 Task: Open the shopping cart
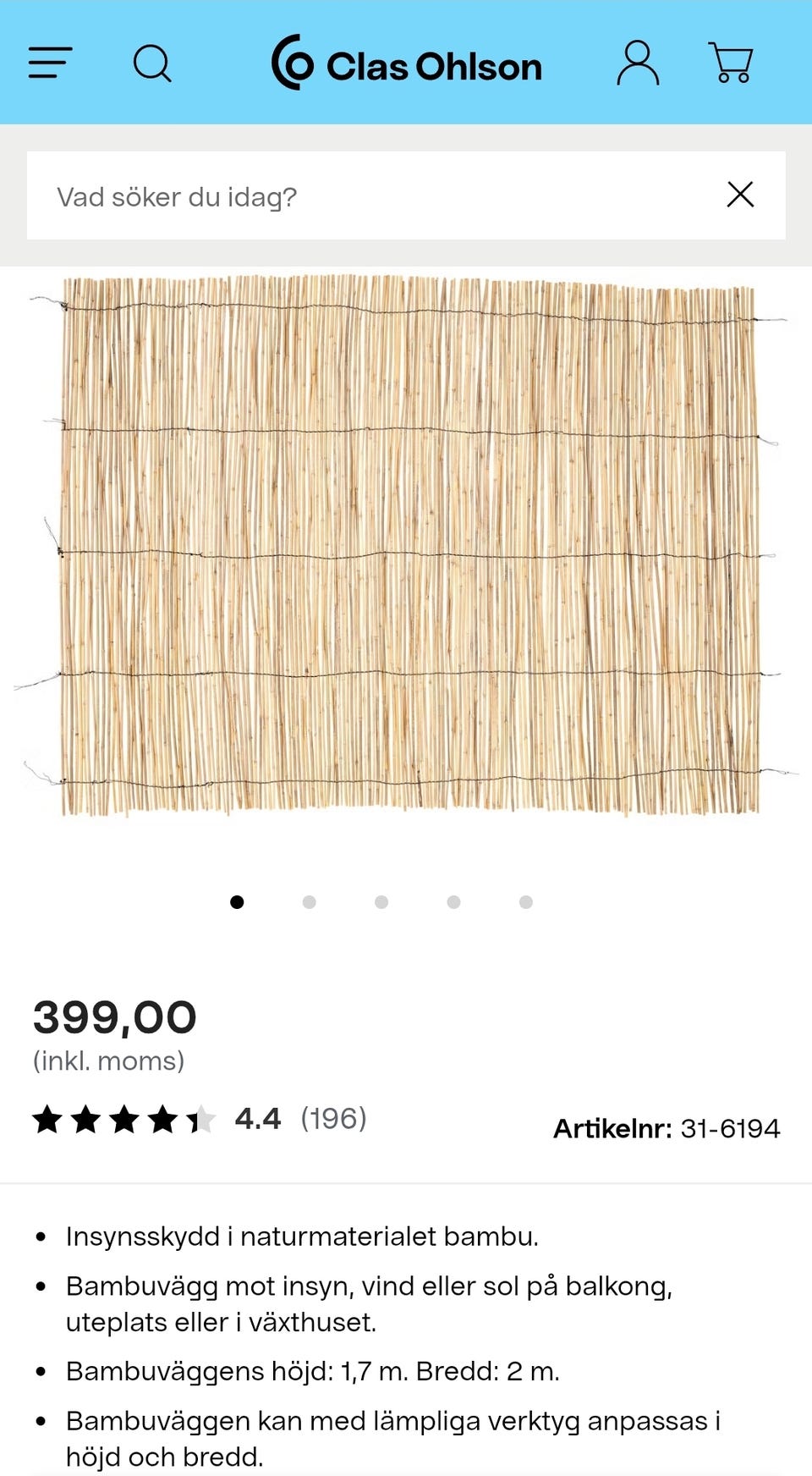pos(732,63)
